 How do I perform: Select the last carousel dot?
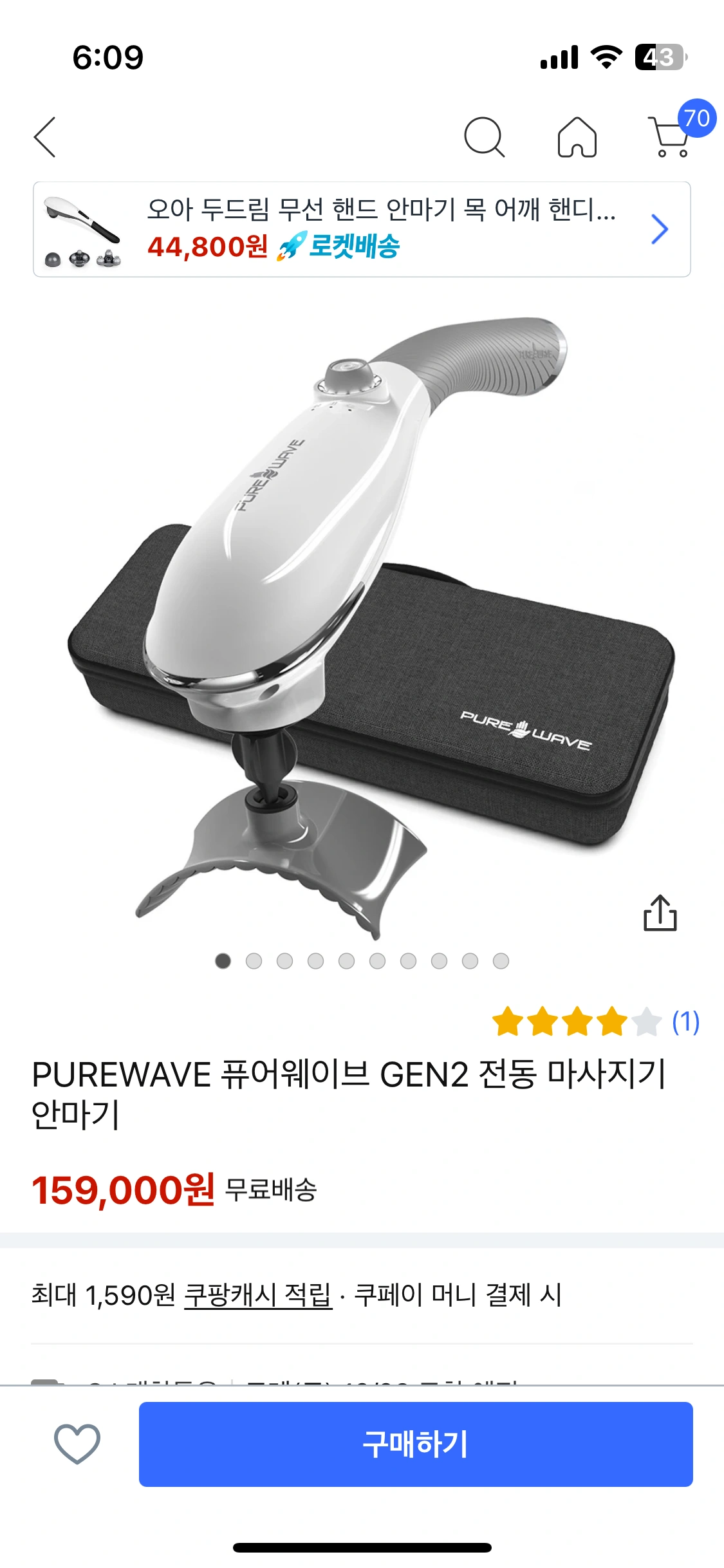pyautogui.click(x=499, y=960)
